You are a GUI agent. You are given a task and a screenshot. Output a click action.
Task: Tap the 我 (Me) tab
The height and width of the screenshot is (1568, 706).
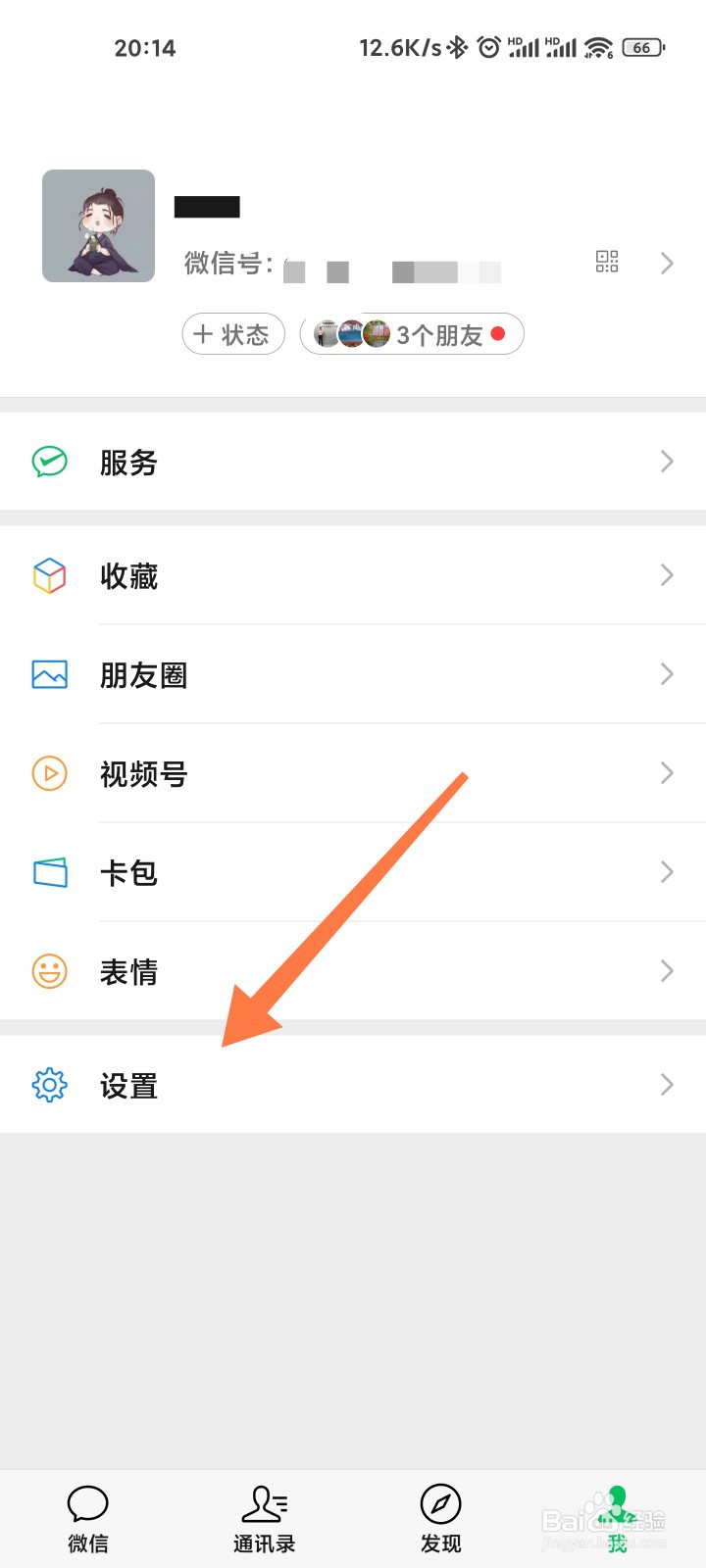click(x=617, y=1514)
